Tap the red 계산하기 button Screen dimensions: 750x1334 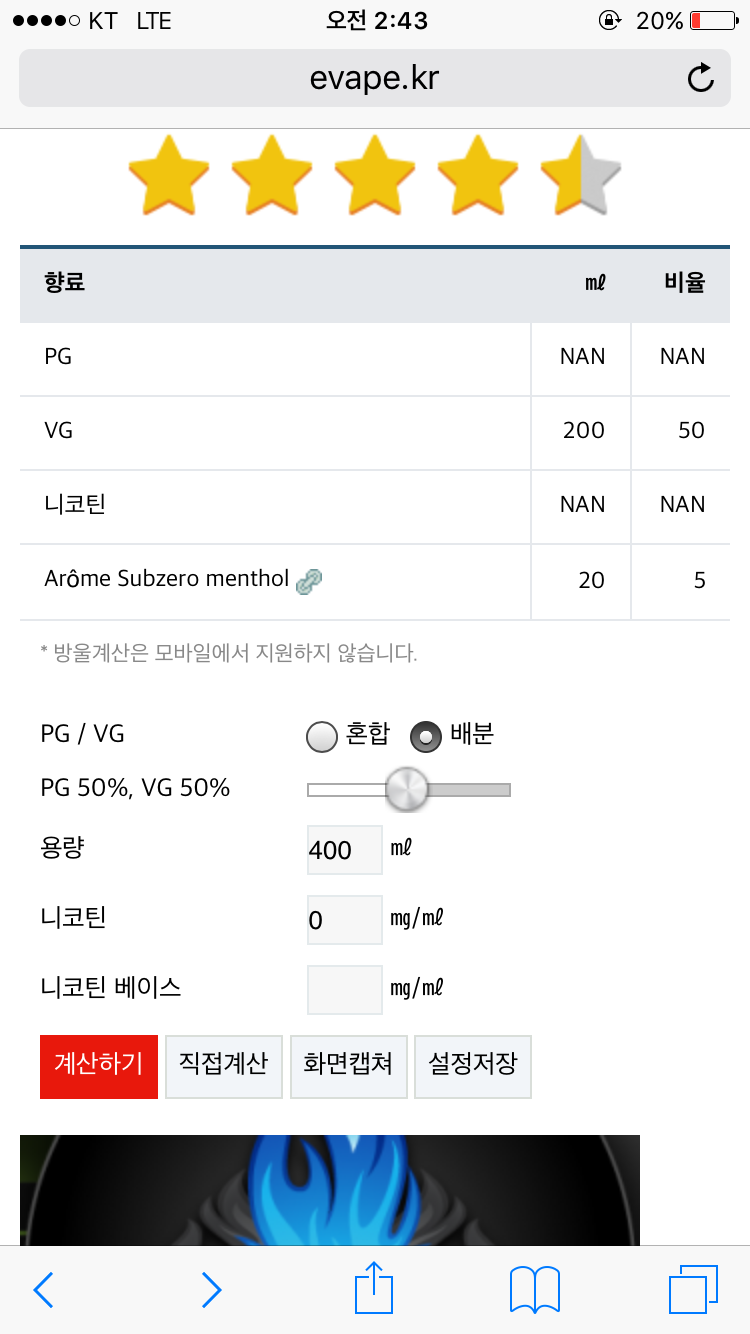[99, 1066]
